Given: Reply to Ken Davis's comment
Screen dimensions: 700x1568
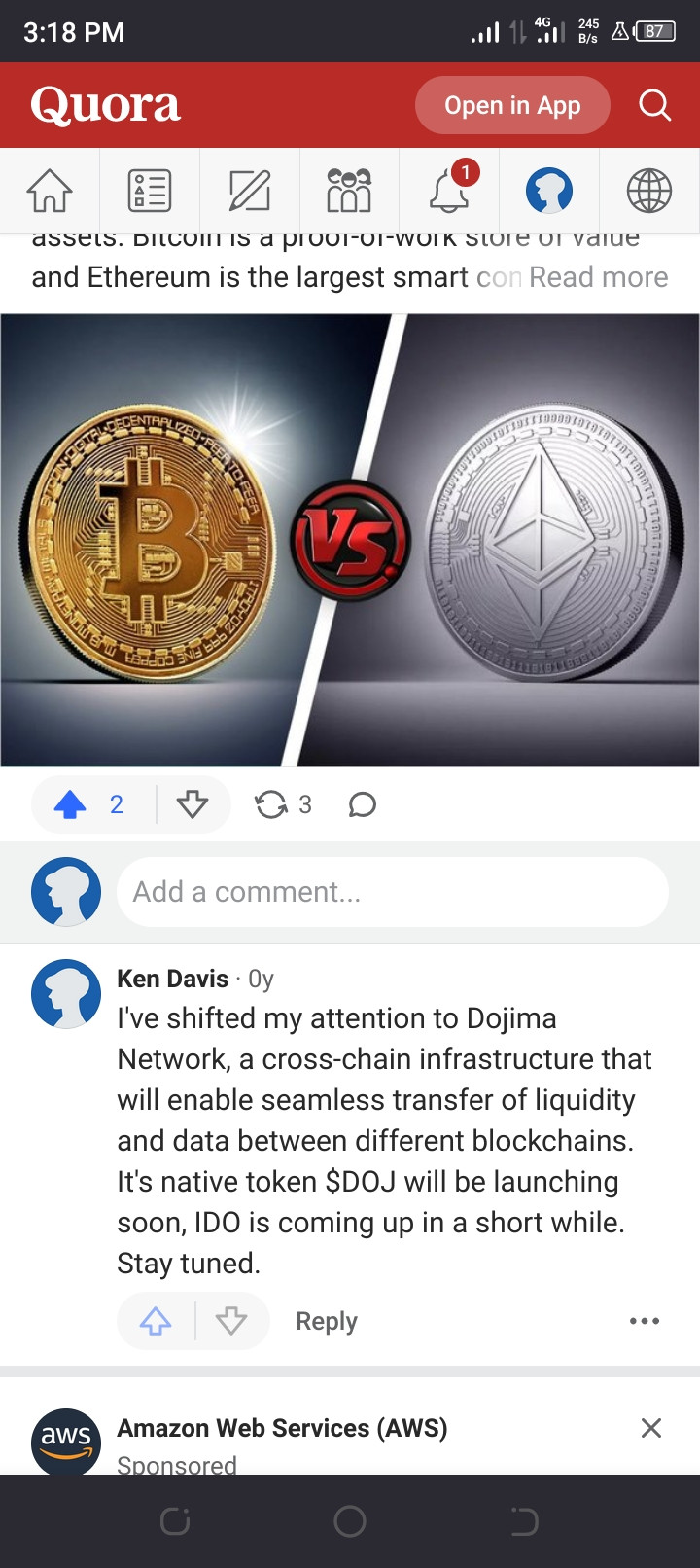Looking at the screenshot, I should point(327,1321).
